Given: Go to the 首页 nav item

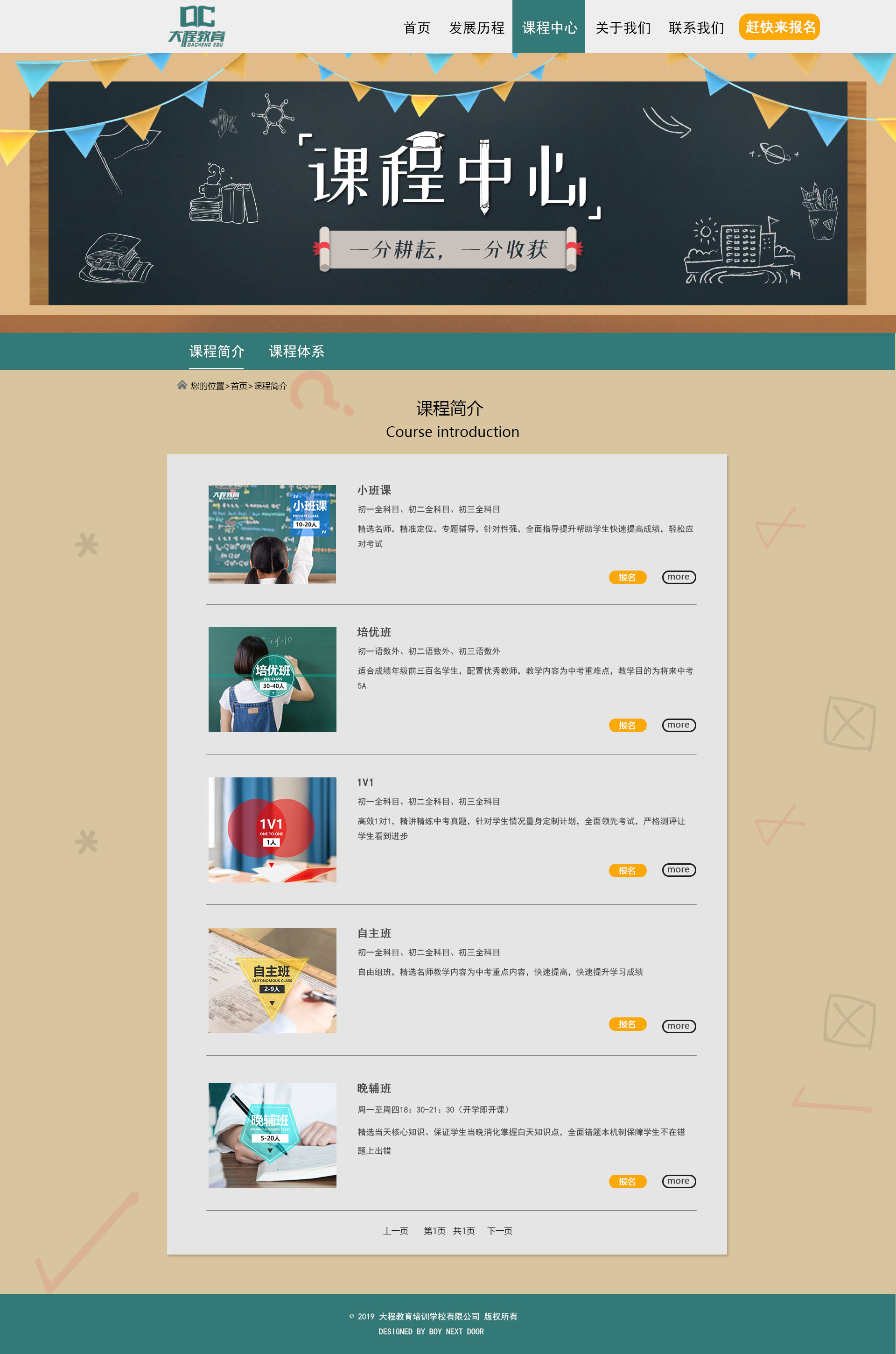Looking at the screenshot, I should click(x=417, y=28).
